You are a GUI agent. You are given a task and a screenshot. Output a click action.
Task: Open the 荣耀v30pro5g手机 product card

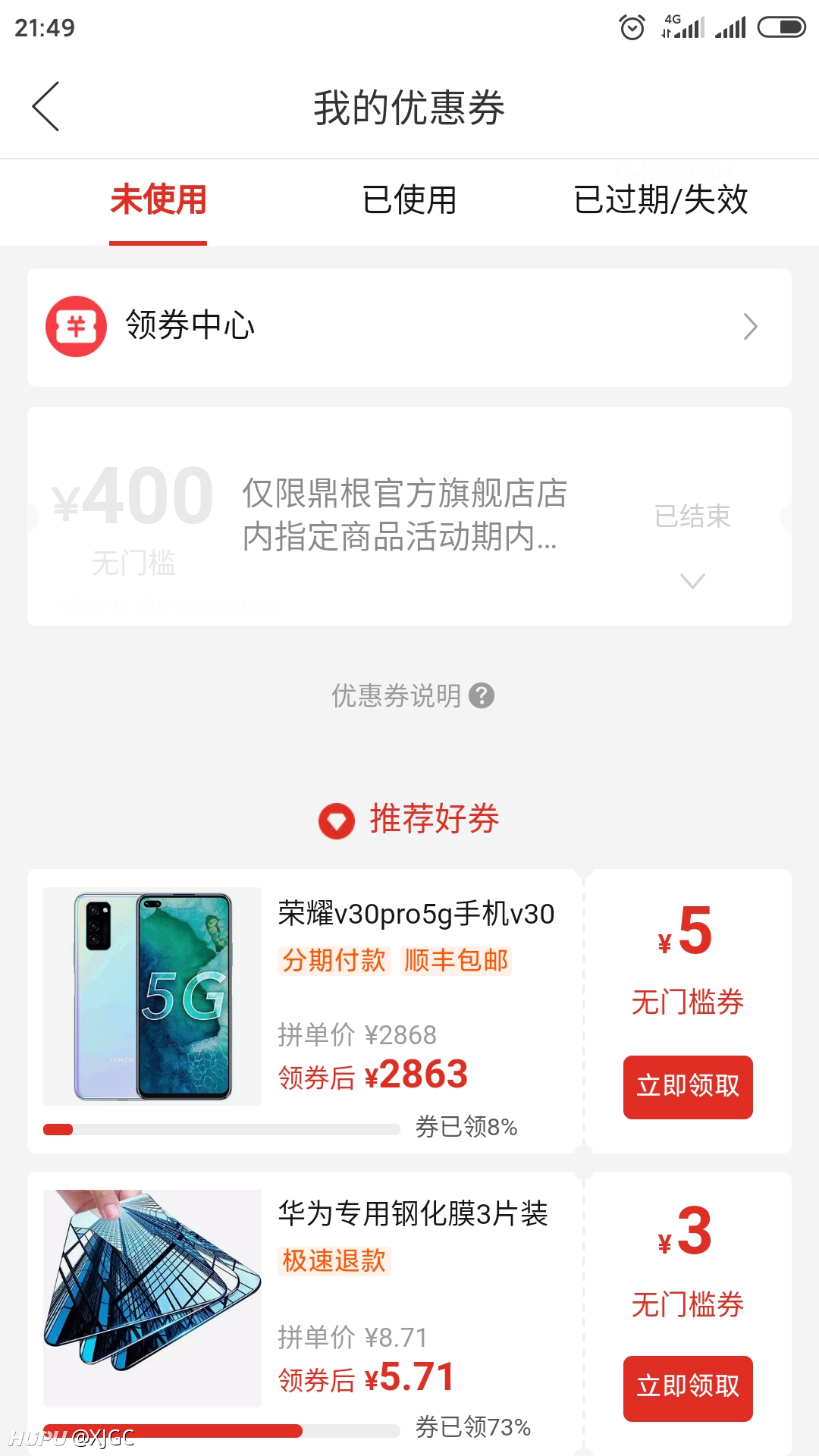click(x=305, y=1011)
